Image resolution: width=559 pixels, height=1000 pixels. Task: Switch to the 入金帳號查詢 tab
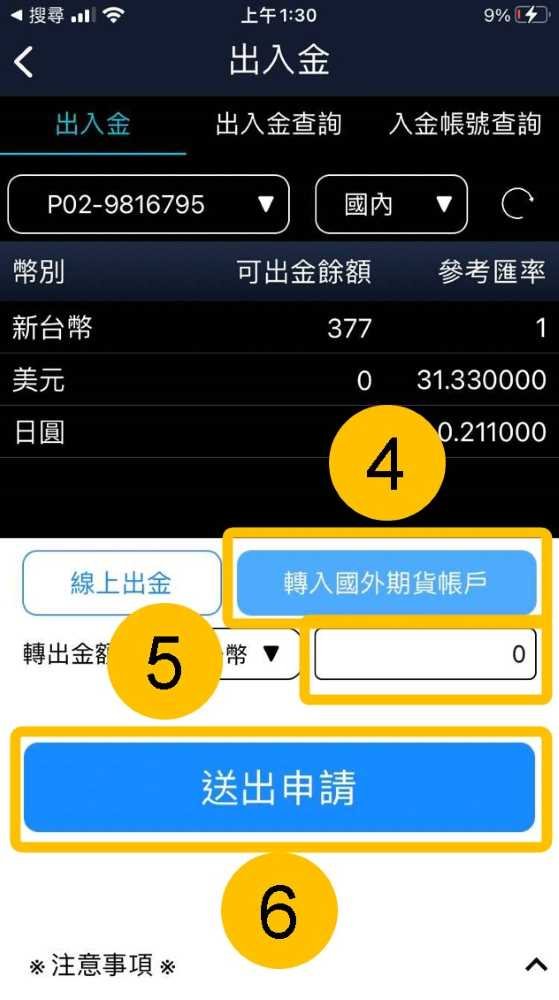point(465,124)
